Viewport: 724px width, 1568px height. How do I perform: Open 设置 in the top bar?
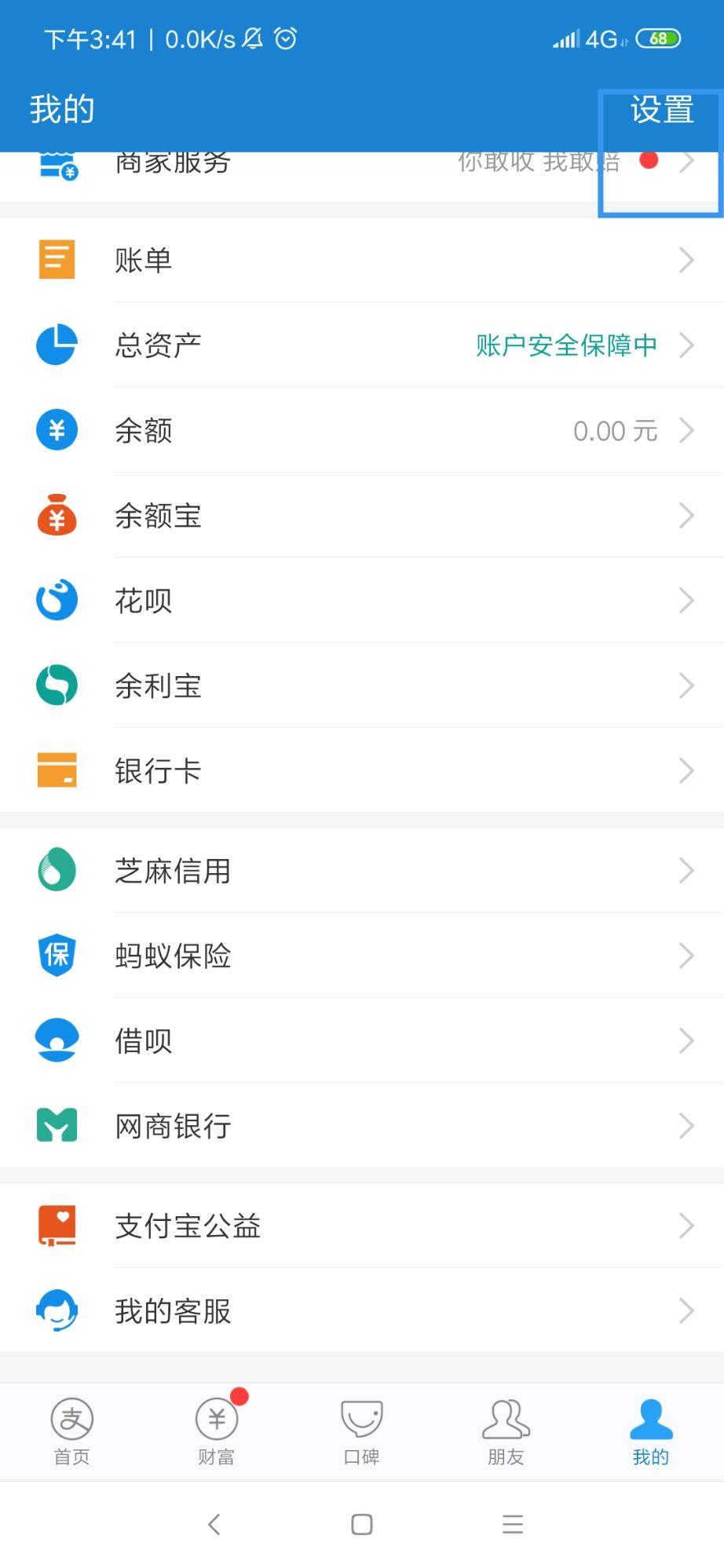point(662,109)
